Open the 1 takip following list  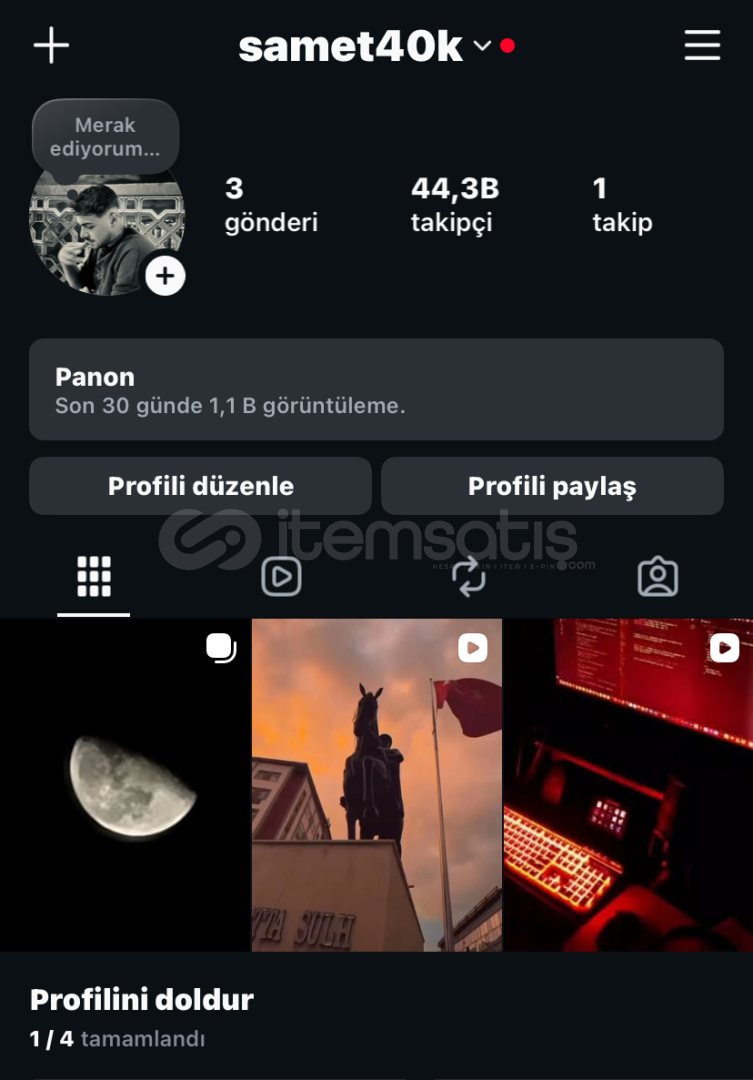point(621,205)
